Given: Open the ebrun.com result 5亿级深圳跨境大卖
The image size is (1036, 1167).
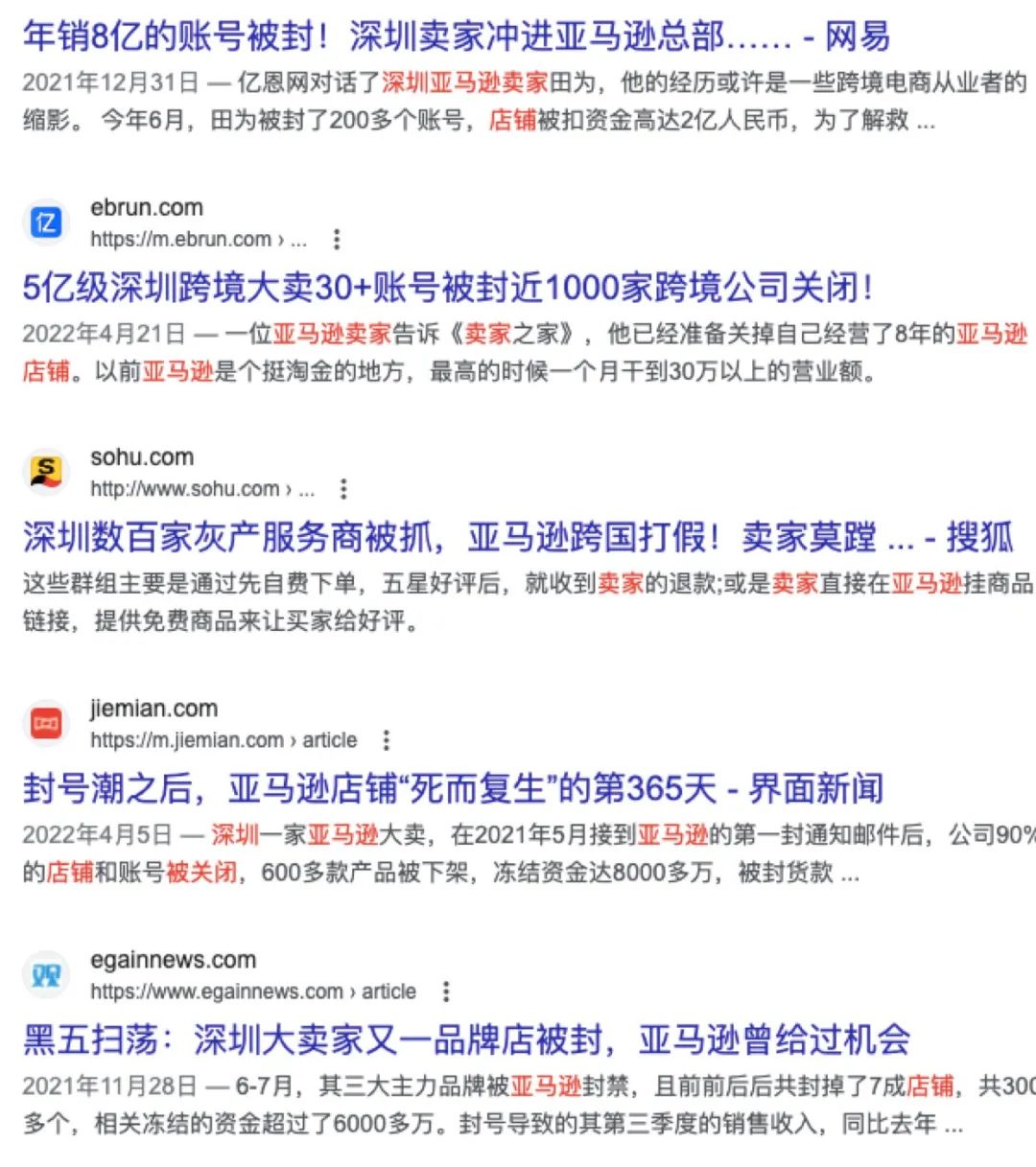Looking at the screenshot, I should click(447, 288).
